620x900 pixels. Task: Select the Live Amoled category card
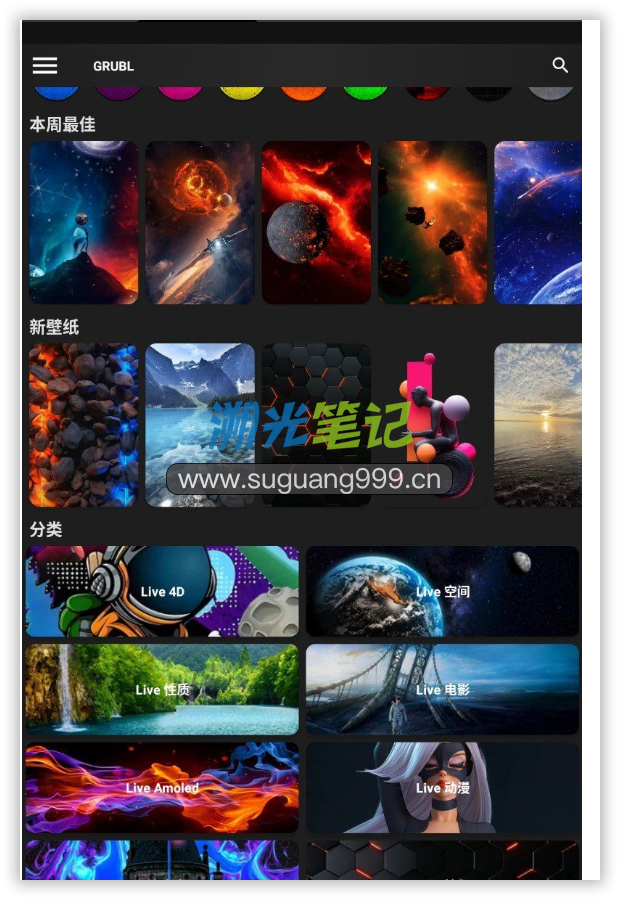162,787
